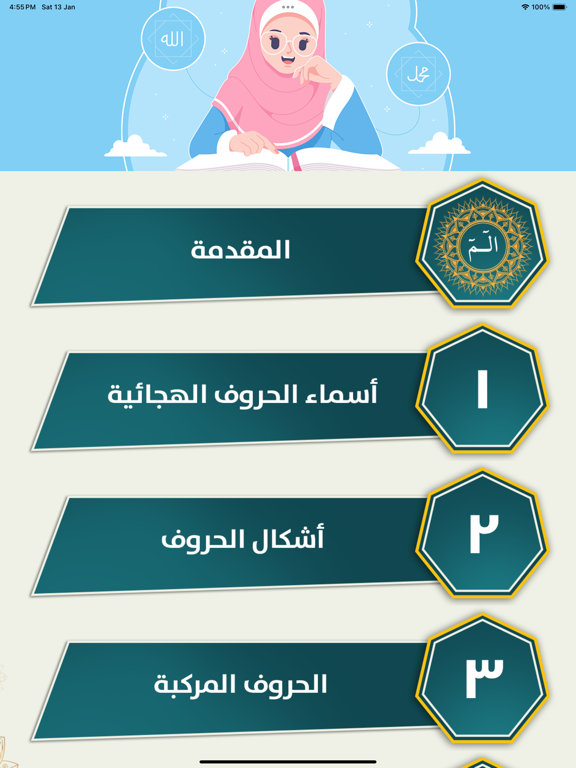Open lesson 1 أسماء الحروف الهجائية
Viewport: 576px width, 768px height.
[289, 394]
